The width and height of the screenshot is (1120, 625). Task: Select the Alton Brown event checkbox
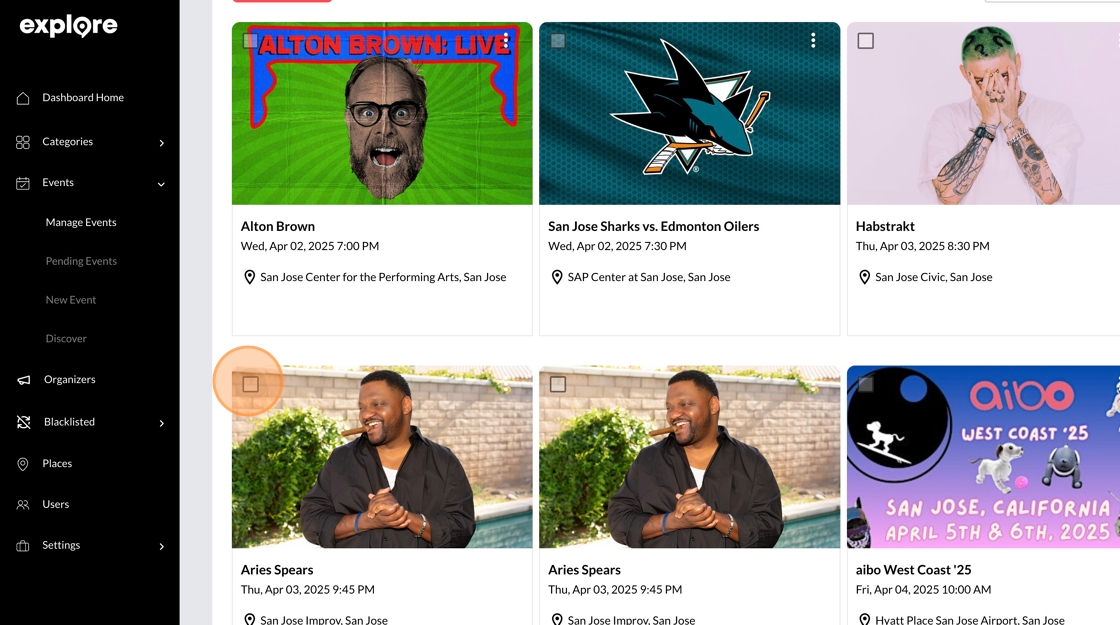tap(251, 41)
